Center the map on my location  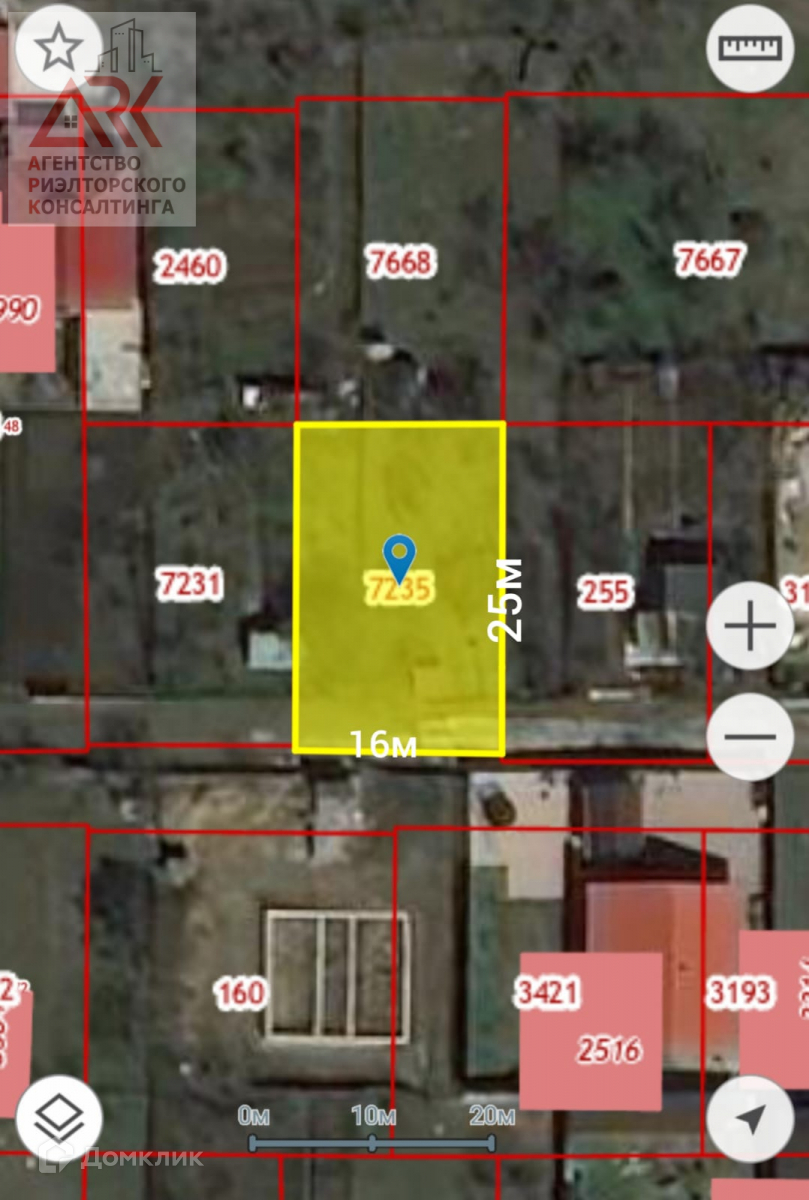750,1118
